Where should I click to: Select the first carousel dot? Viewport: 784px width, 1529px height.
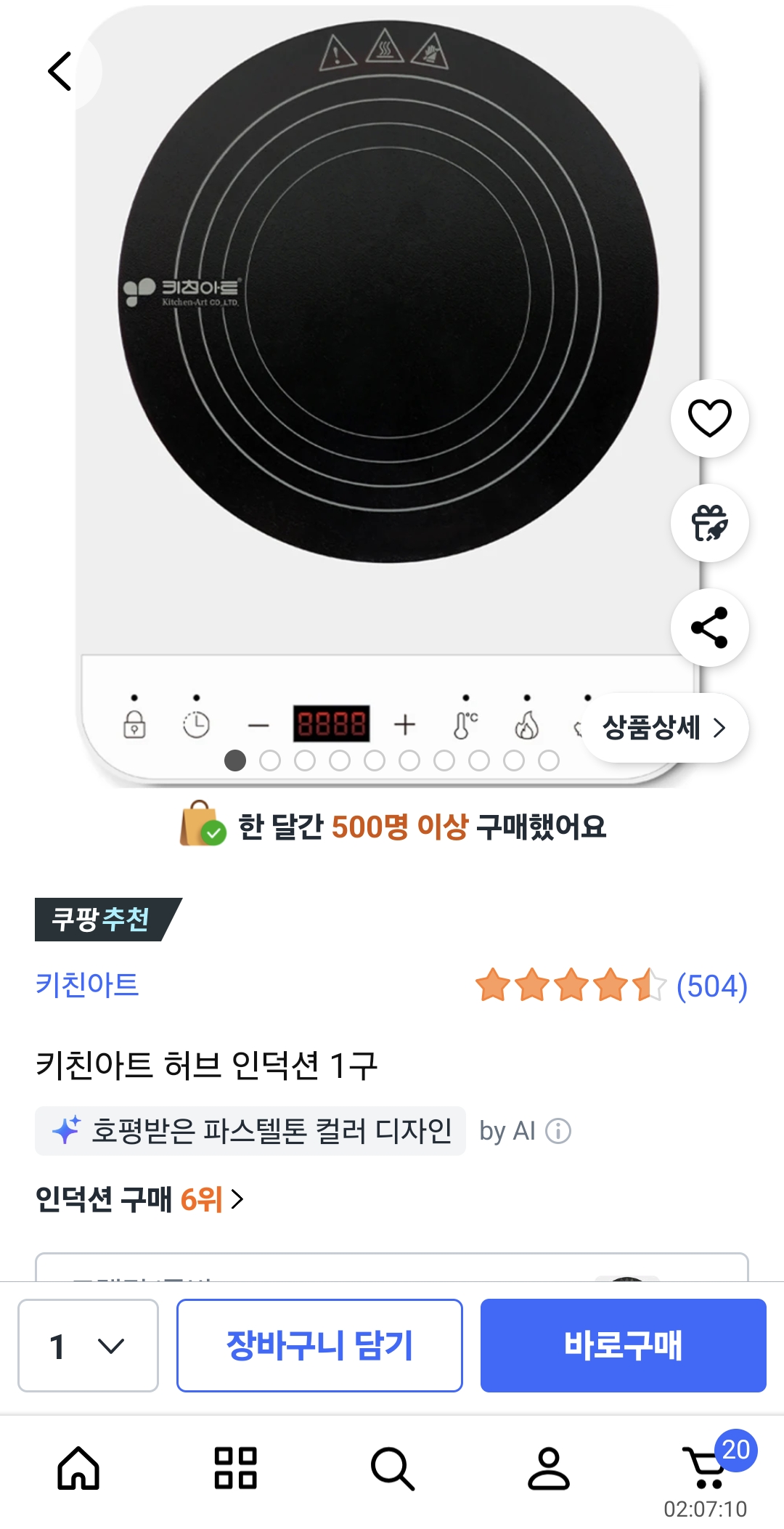[235, 761]
